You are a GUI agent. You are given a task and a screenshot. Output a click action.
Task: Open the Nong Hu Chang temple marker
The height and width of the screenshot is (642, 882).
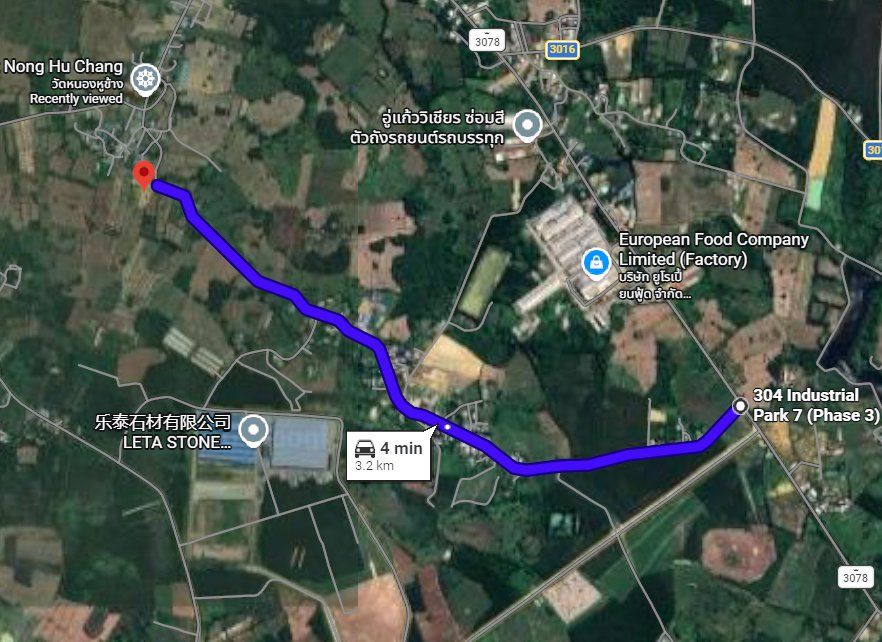pyautogui.click(x=146, y=79)
